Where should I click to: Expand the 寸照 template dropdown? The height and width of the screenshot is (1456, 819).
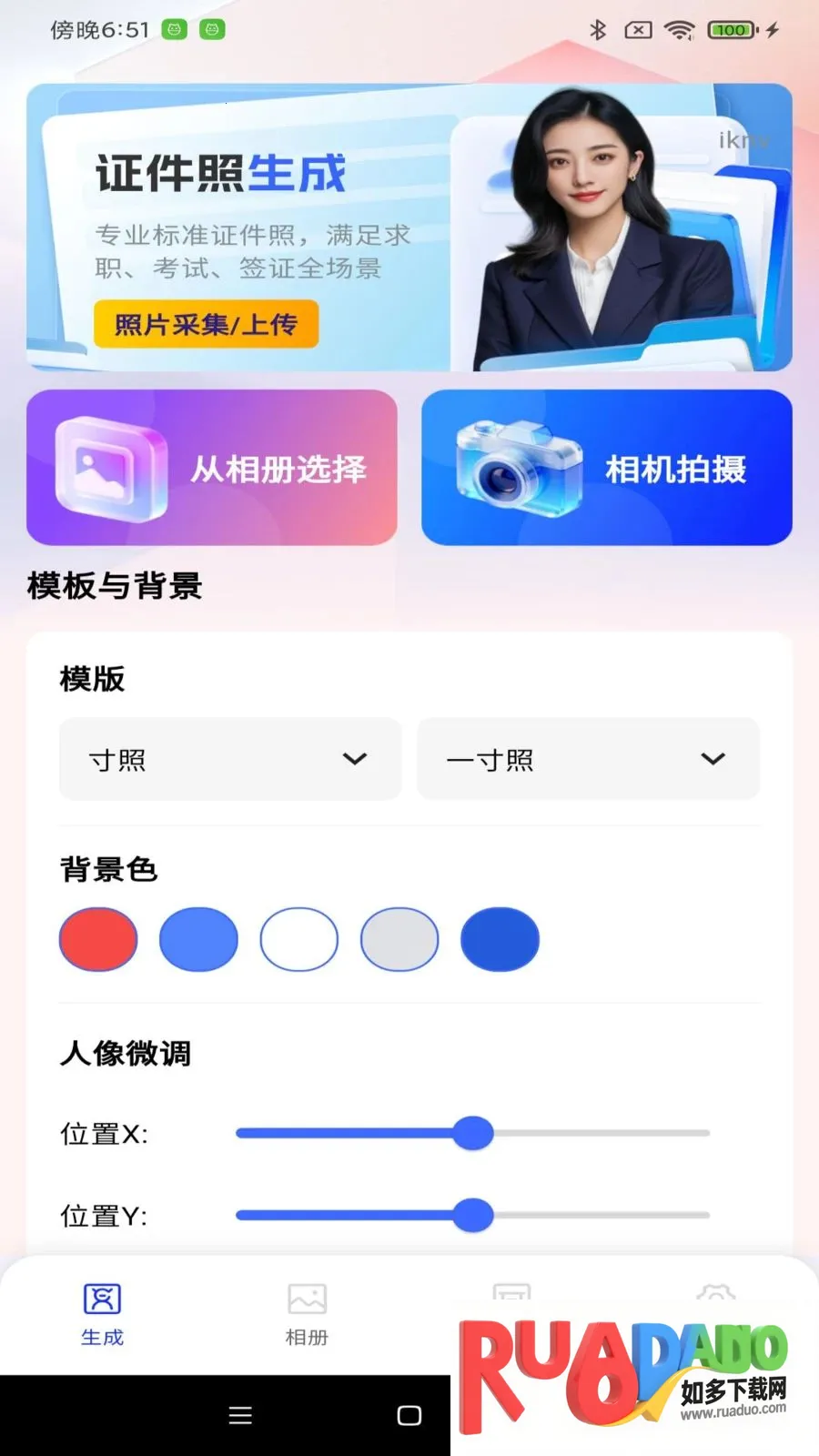tap(229, 759)
